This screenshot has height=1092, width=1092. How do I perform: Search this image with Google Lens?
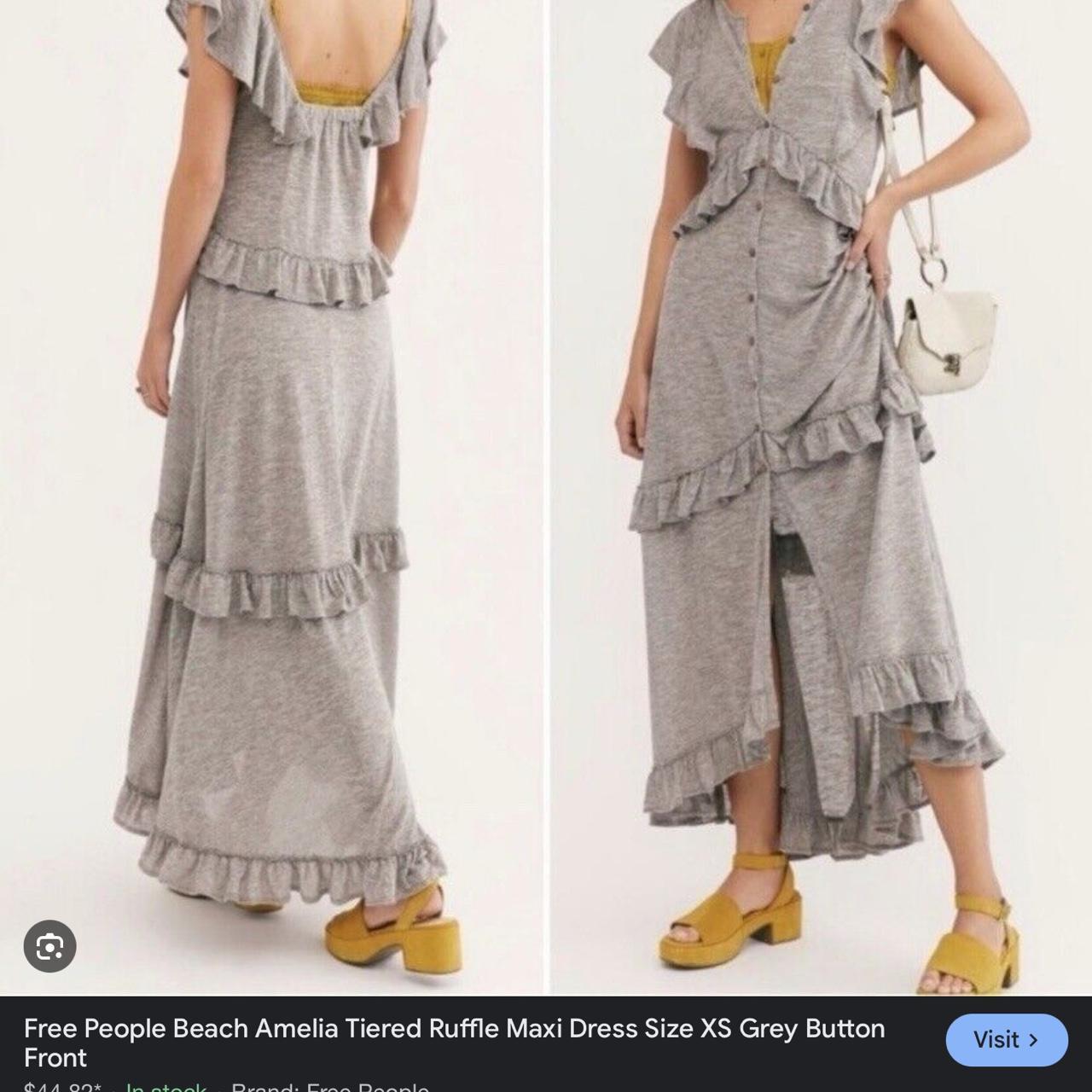[50, 946]
